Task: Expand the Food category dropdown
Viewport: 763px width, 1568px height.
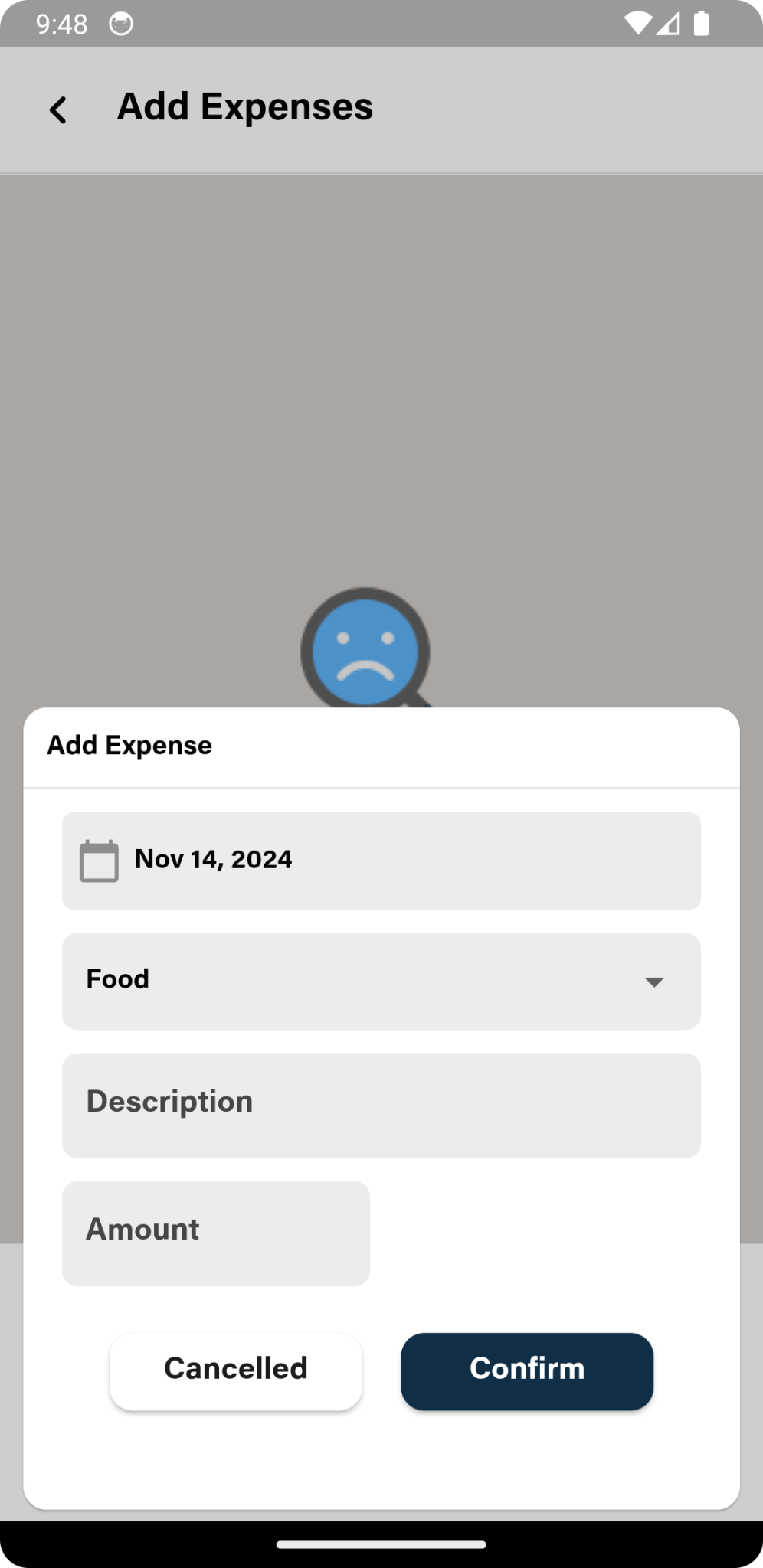Action: tap(381, 981)
